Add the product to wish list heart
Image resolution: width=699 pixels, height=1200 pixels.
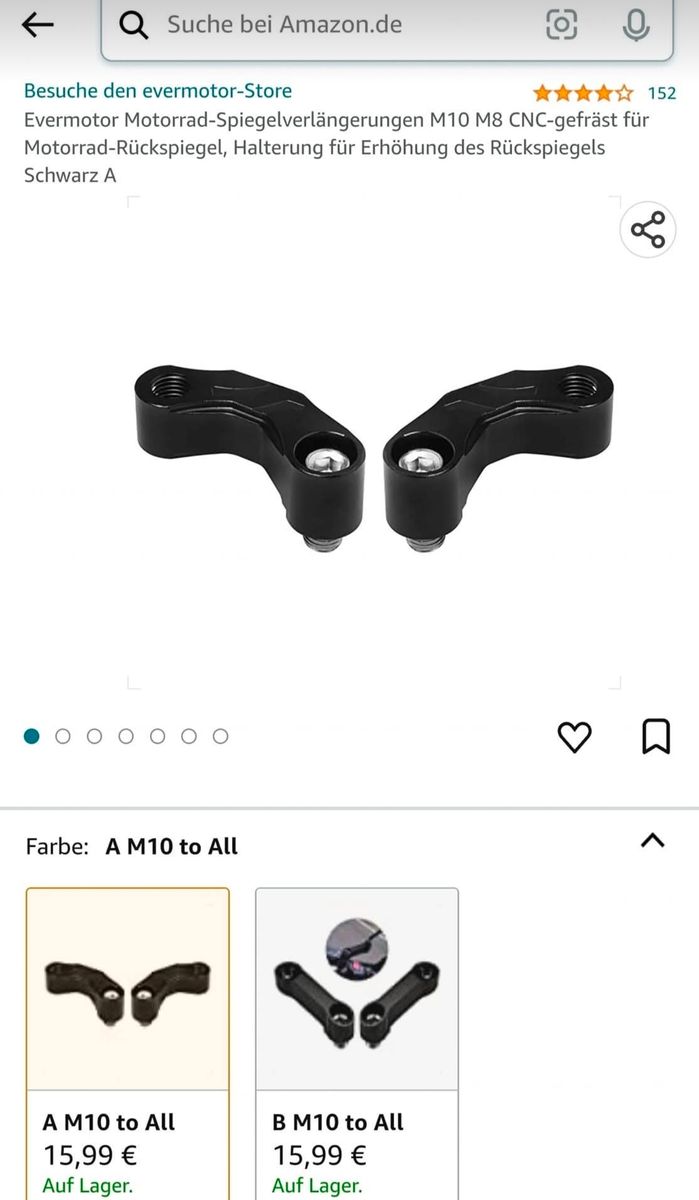574,737
